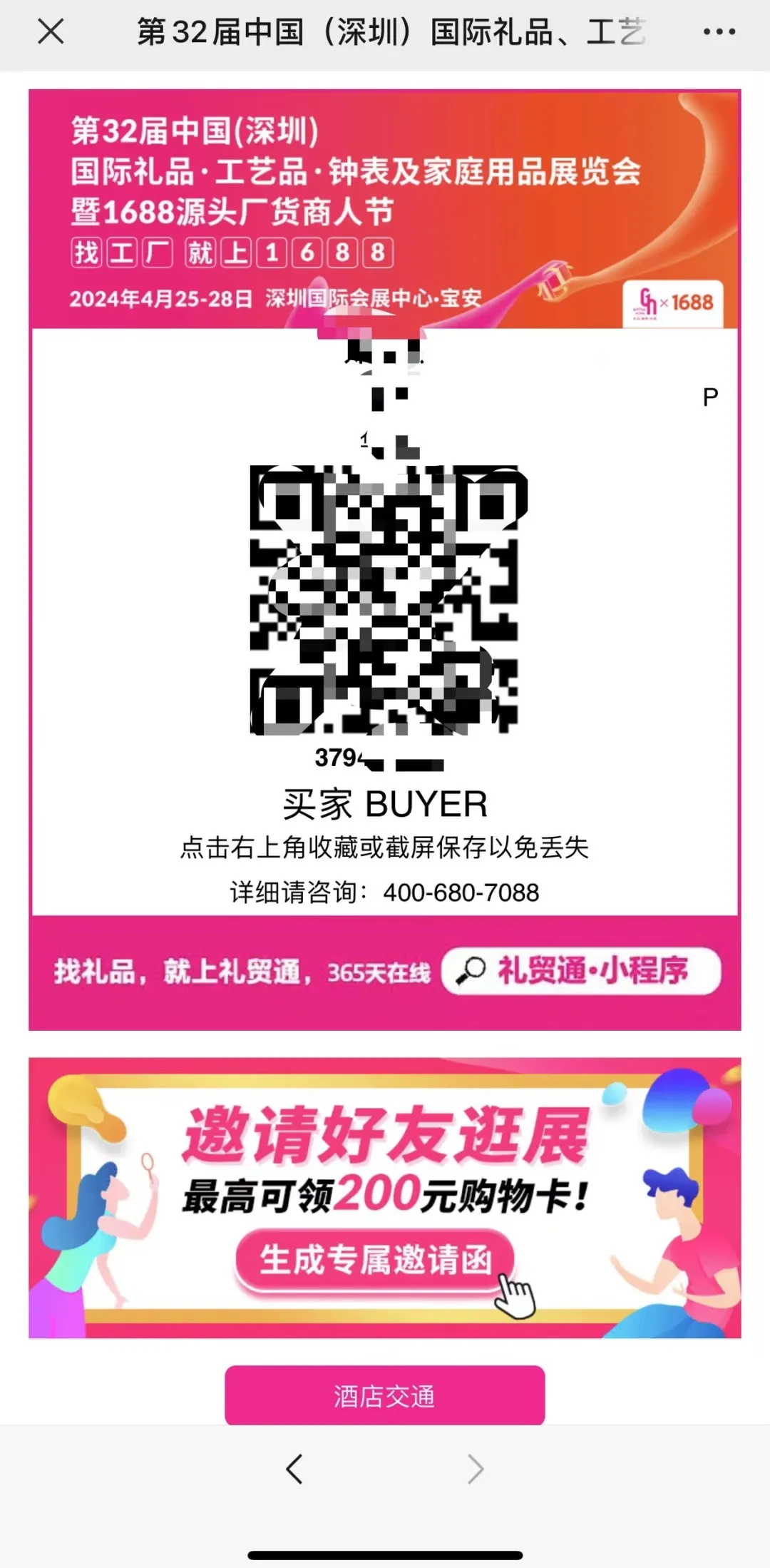This screenshot has height=1568, width=770.
Task: Go back to the previous page
Action: pos(294,1469)
